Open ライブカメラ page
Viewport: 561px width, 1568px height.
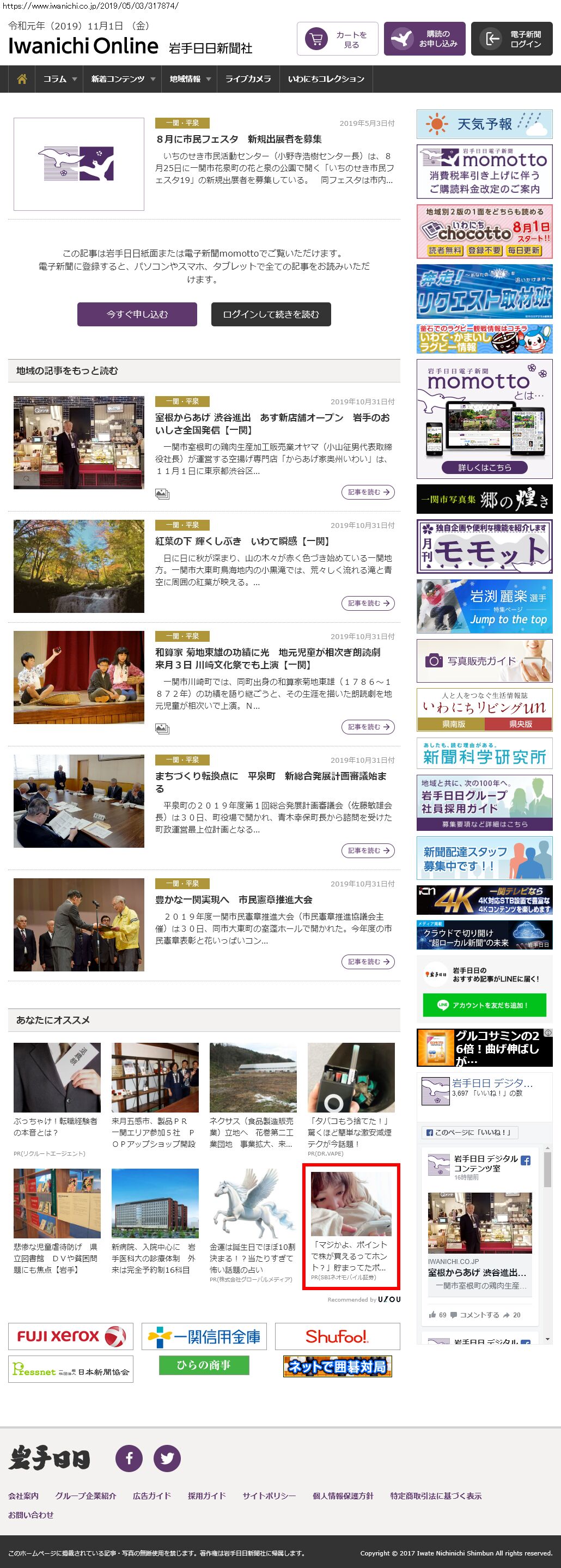248,79
